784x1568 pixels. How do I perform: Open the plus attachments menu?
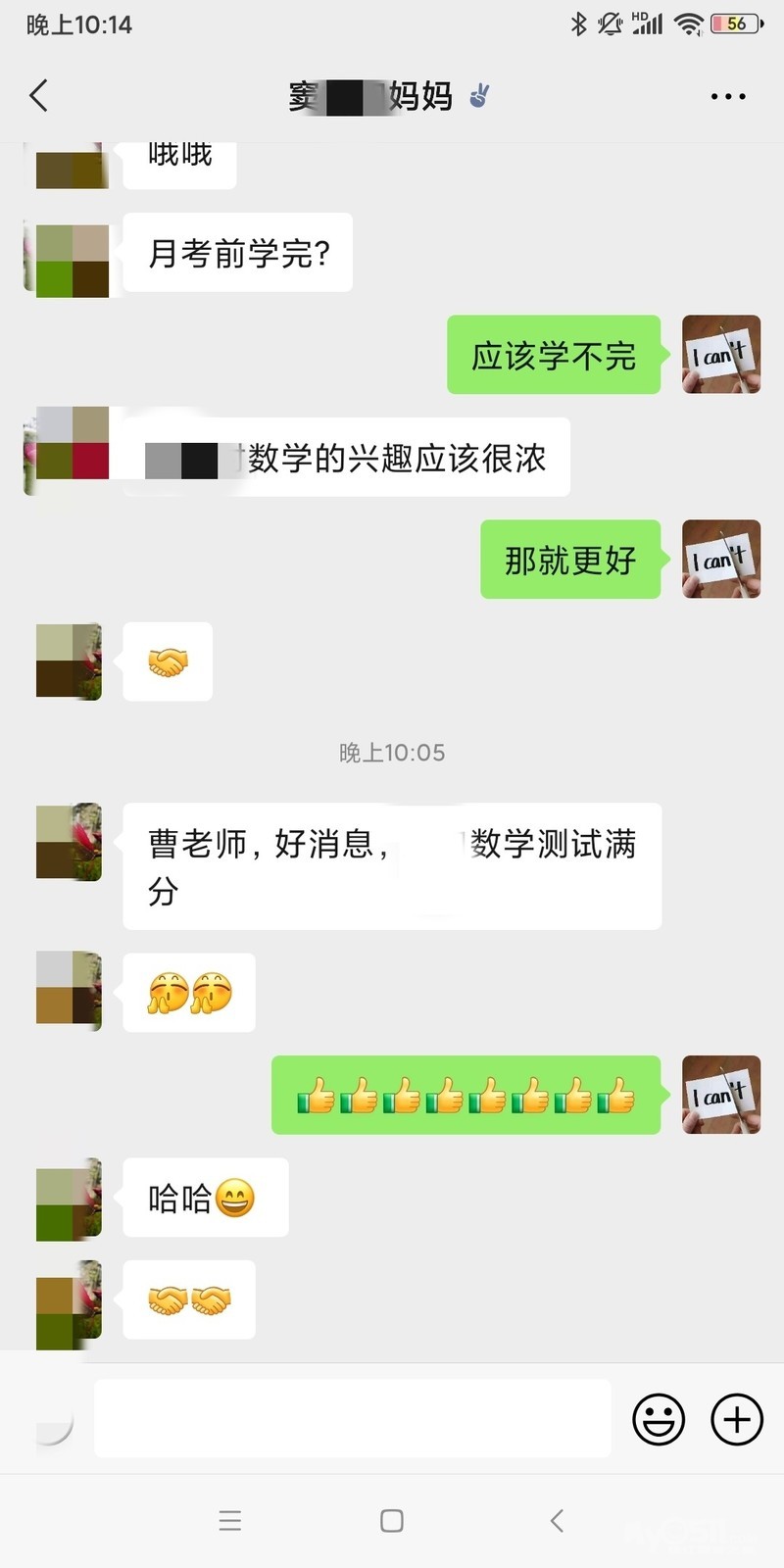737,1418
